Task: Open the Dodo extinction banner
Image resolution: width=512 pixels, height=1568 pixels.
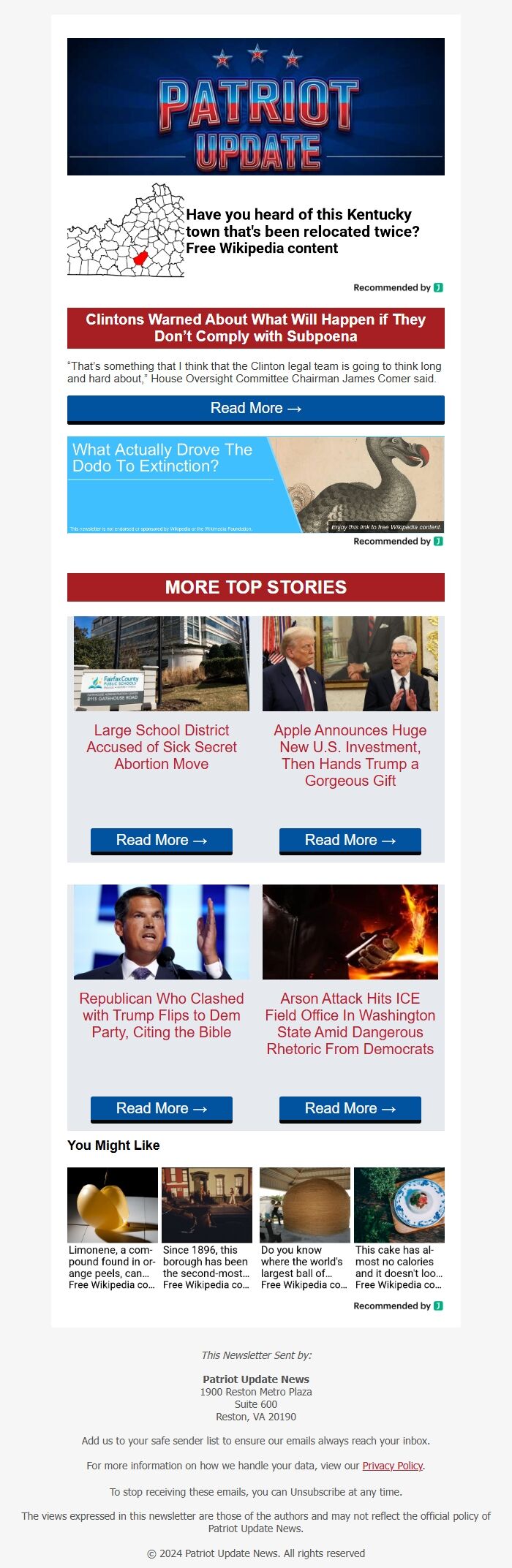Action: tap(255, 485)
